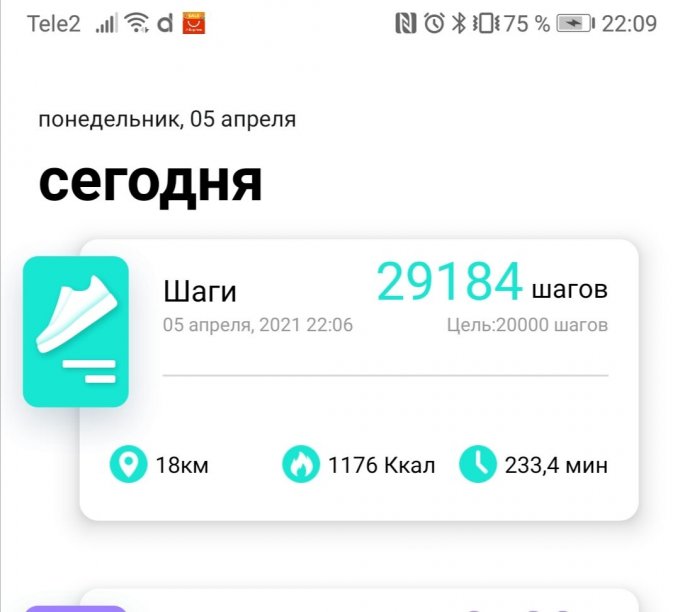Viewport: 680px width, 612px height.
Task: Open the Шаги steps card
Action: (358, 379)
